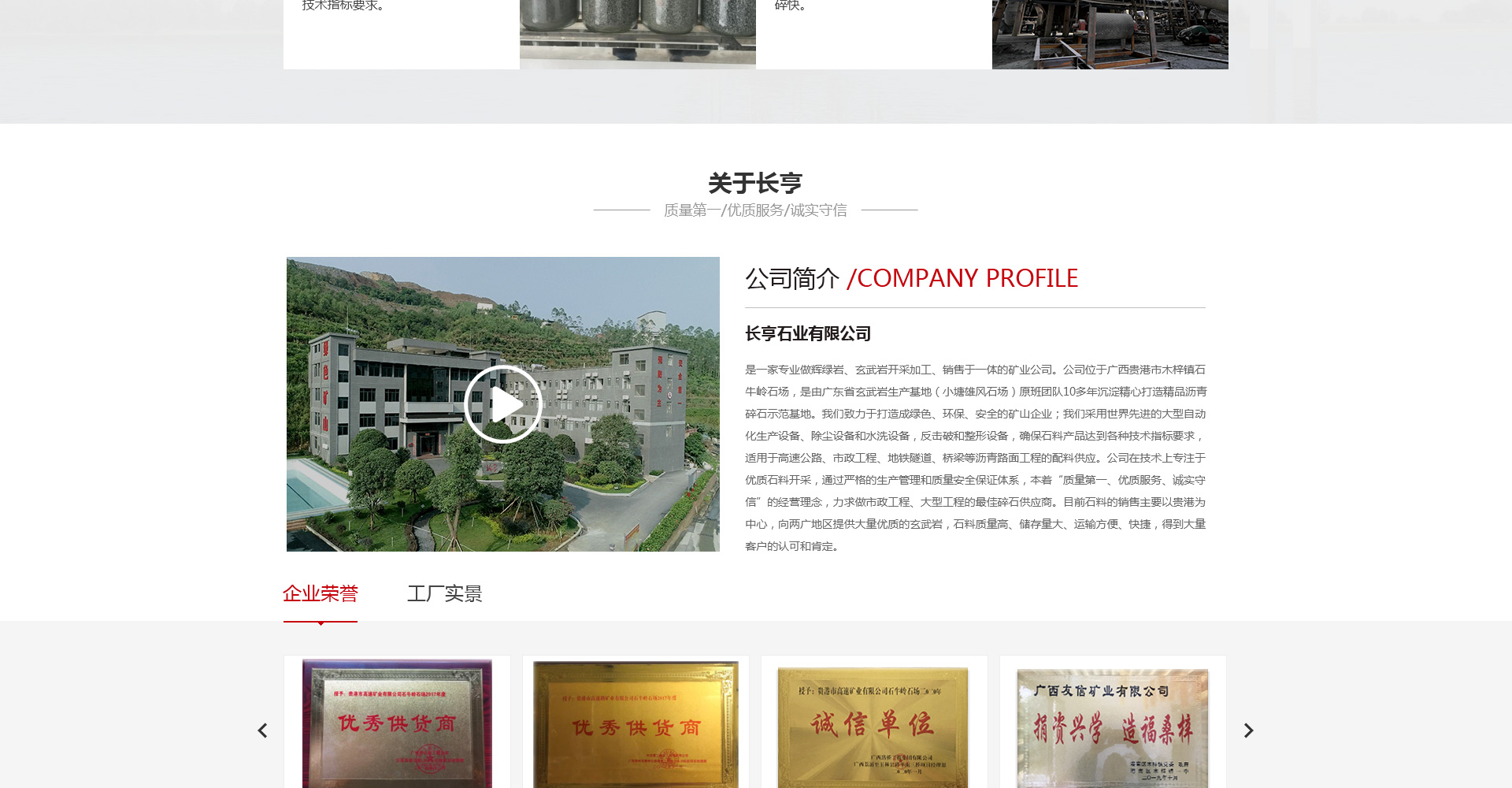Play the company profile video
Screen dimensions: 1512x788
502,404
